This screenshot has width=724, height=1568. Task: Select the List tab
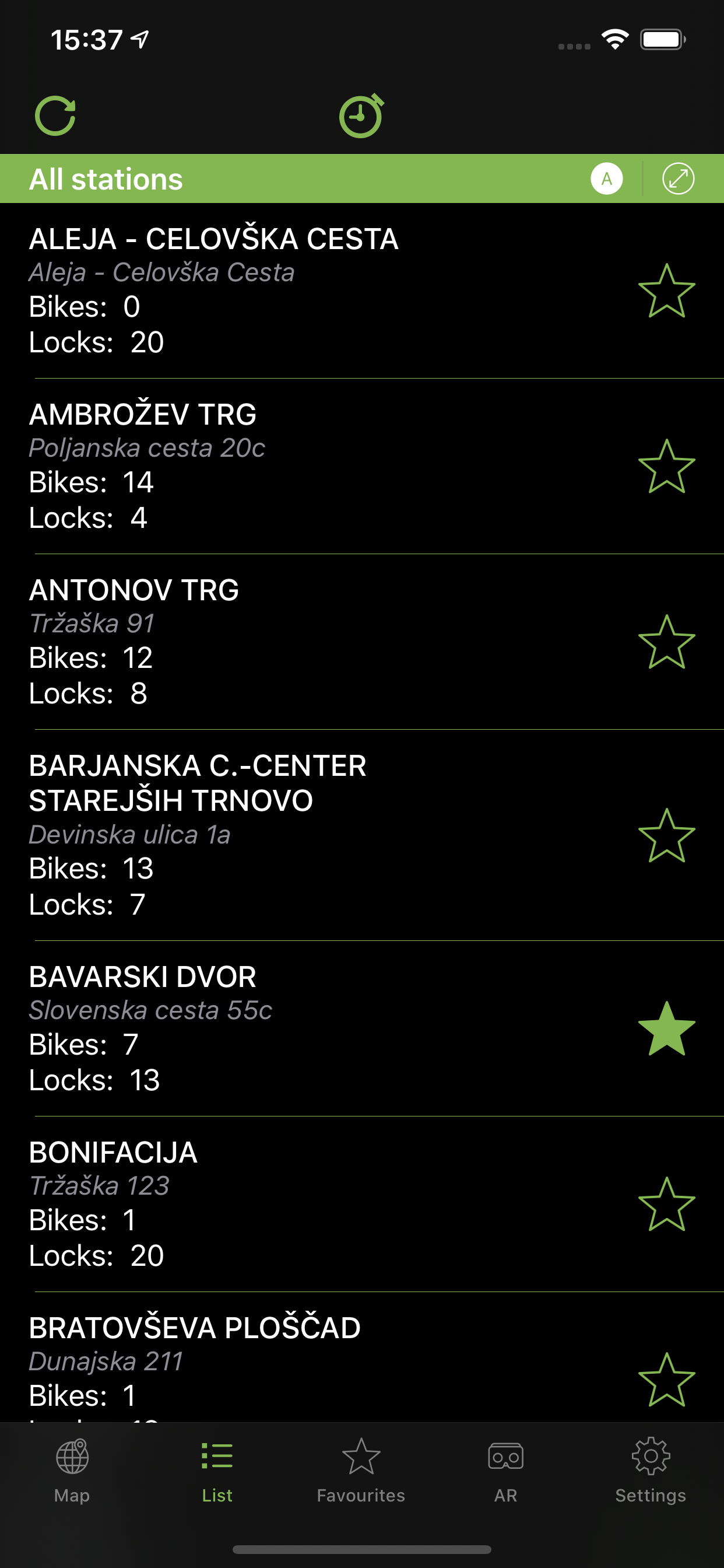click(217, 1471)
